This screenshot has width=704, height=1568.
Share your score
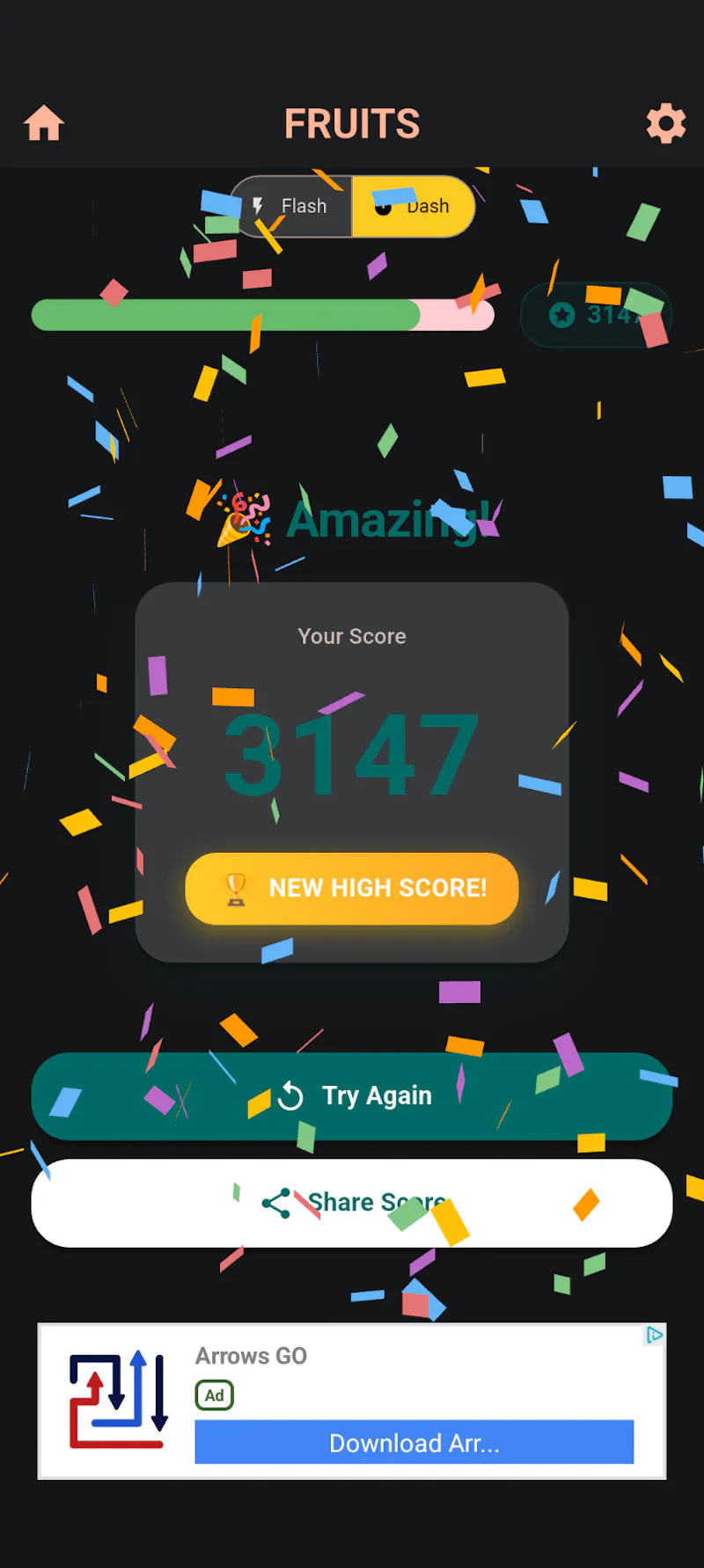(x=352, y=1203)
